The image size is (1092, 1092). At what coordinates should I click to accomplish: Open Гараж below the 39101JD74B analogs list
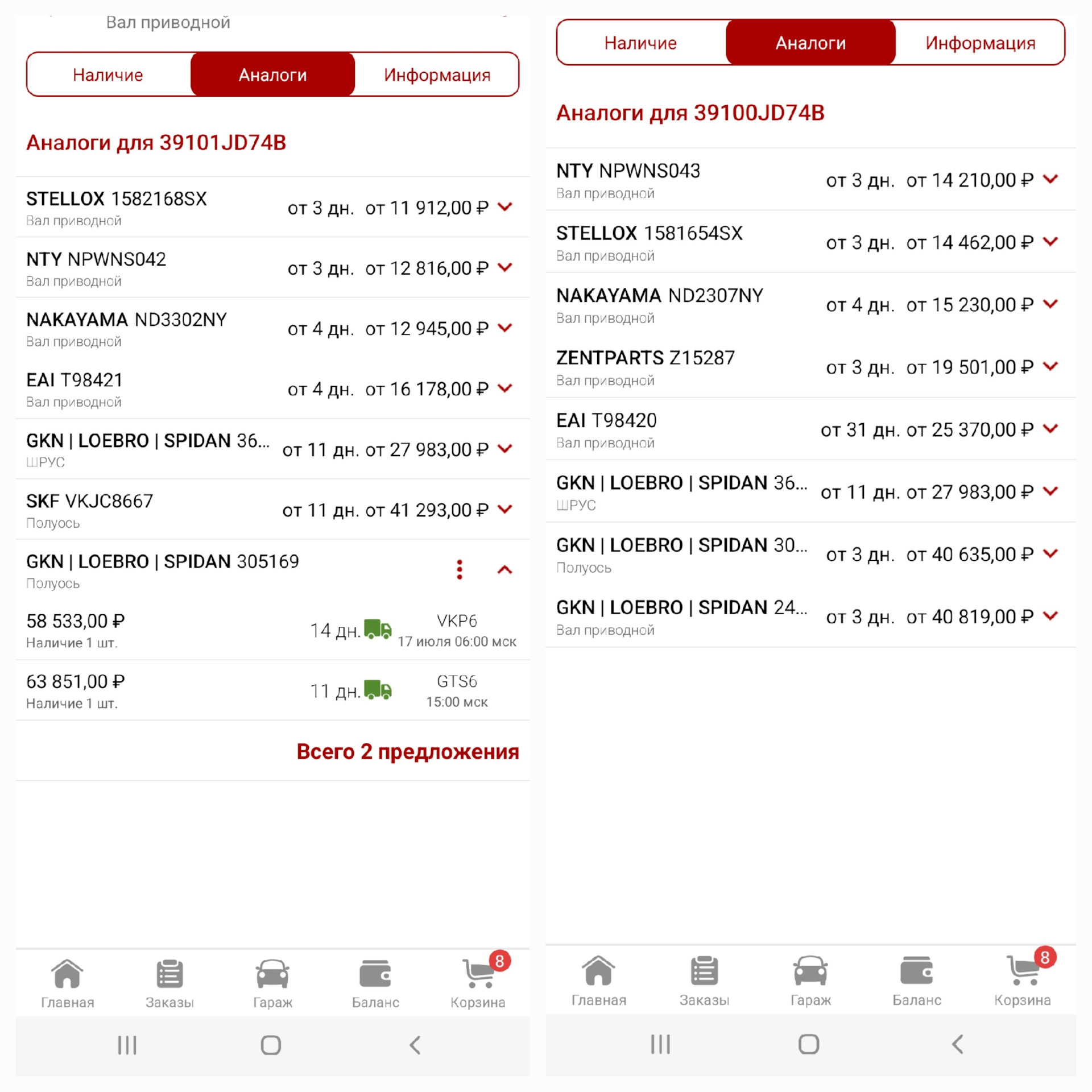click(272, 983)
